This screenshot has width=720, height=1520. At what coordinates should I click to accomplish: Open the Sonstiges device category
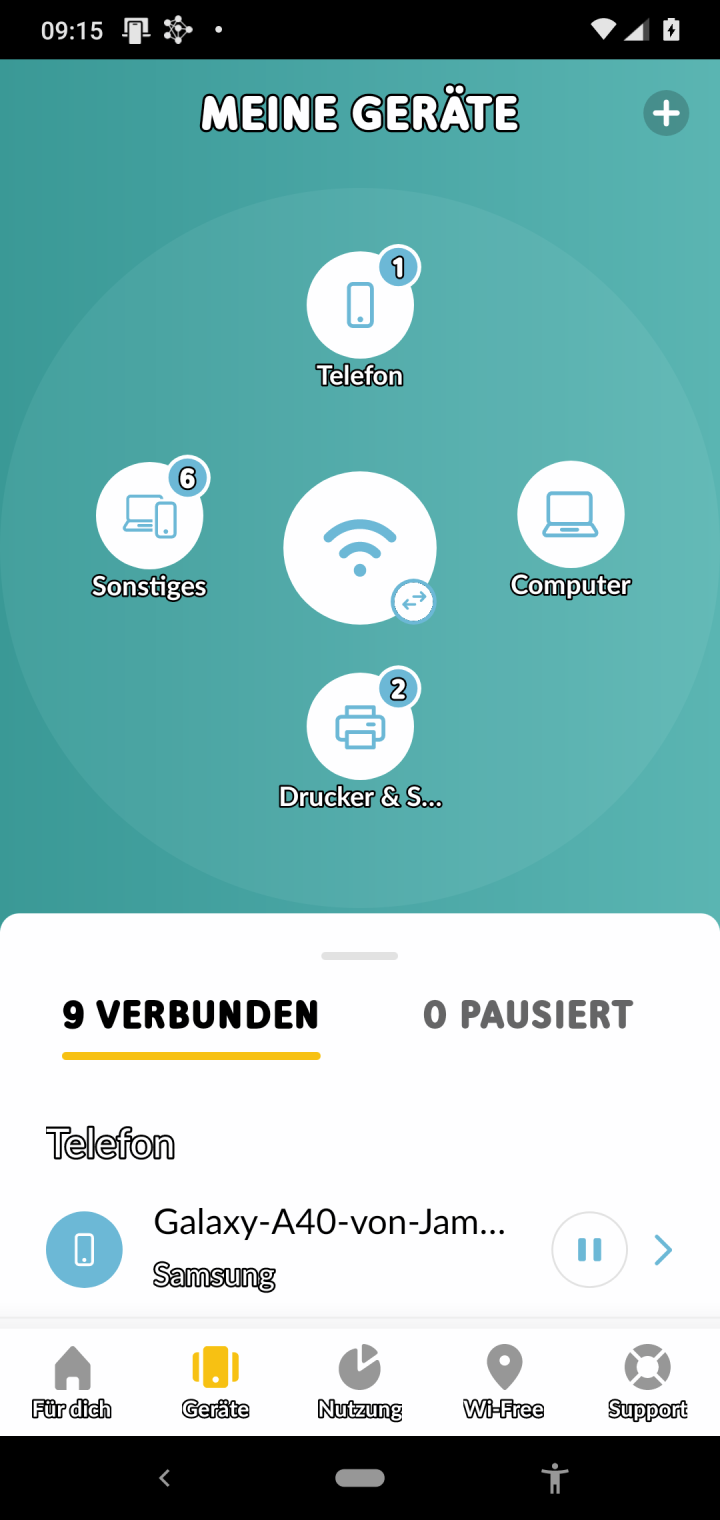pyautogui.click(x=150, y=516)
